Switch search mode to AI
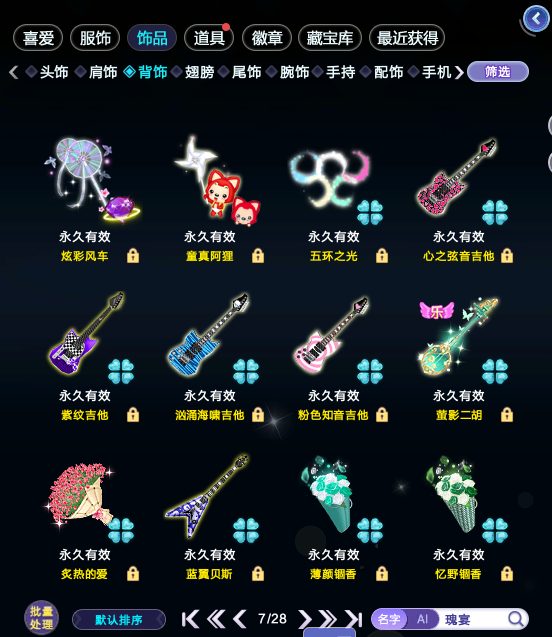This screenshot has height=637, width=552. coord(422,619)
